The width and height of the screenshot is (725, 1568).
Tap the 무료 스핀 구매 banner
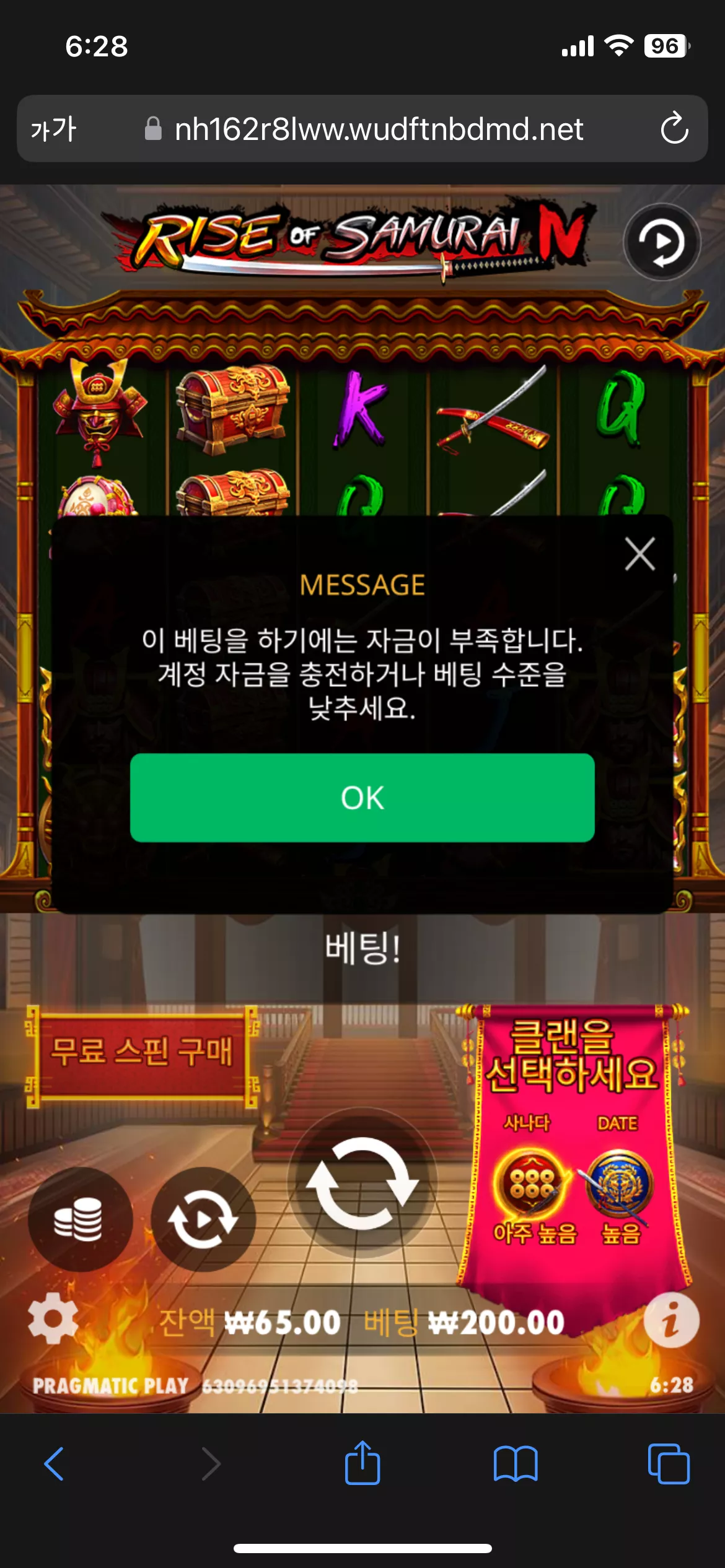pos(142,1052)
